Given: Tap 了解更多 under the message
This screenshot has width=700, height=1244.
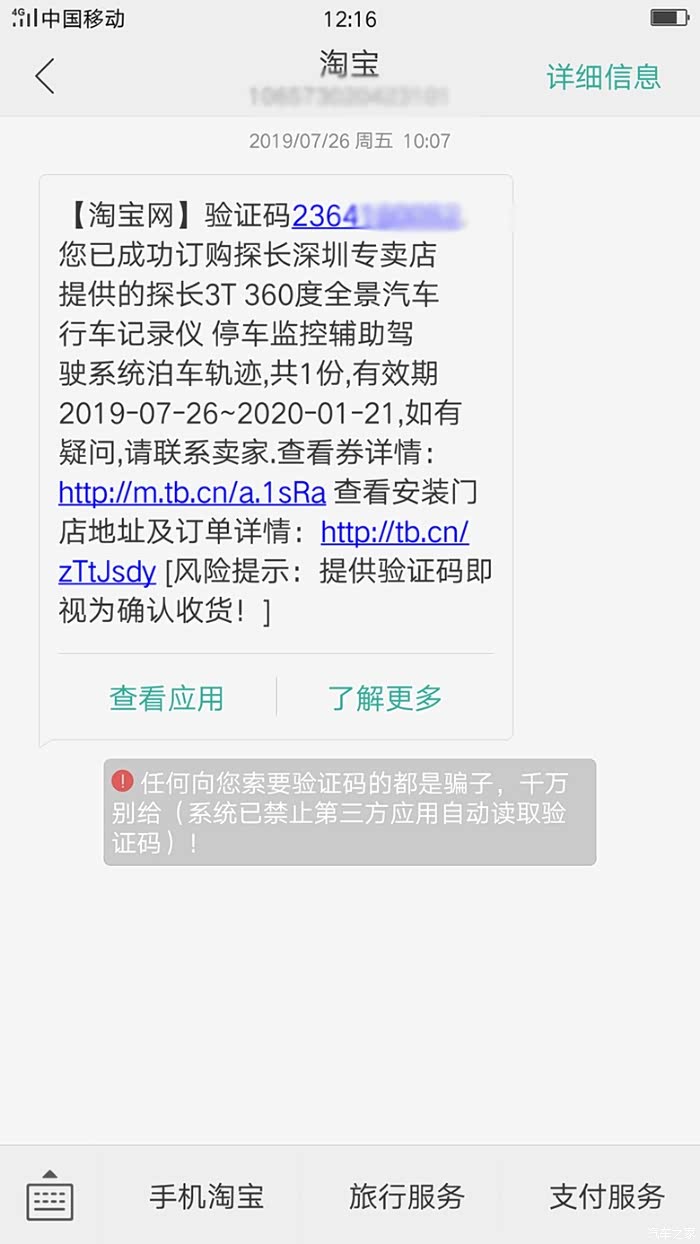Looking at the screenshot, I should coord(385,697).
